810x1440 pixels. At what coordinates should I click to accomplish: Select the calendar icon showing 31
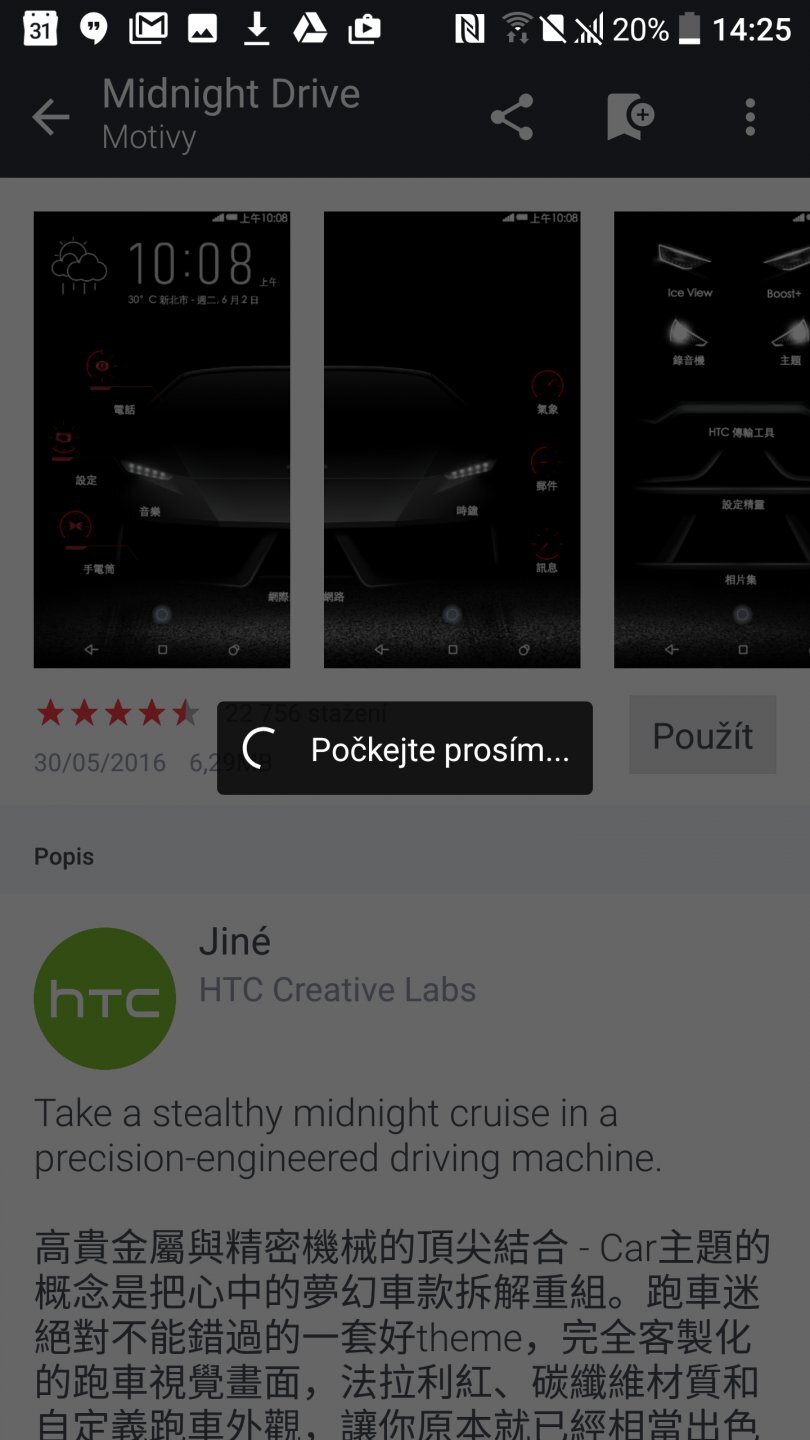tap(37, 29)
